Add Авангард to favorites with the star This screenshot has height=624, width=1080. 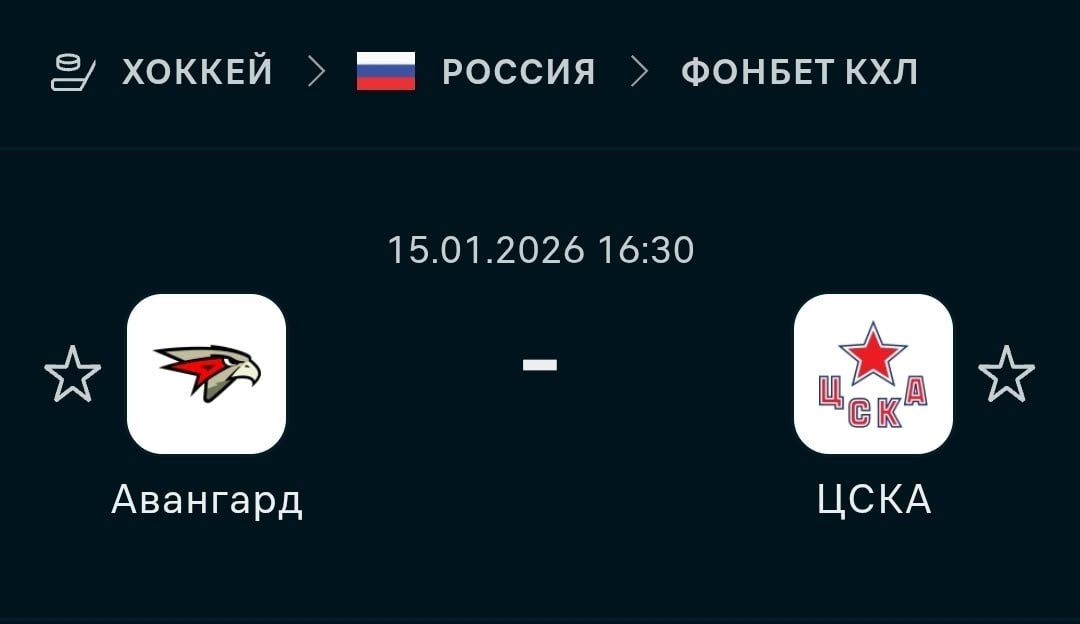[x=73, y=375]
